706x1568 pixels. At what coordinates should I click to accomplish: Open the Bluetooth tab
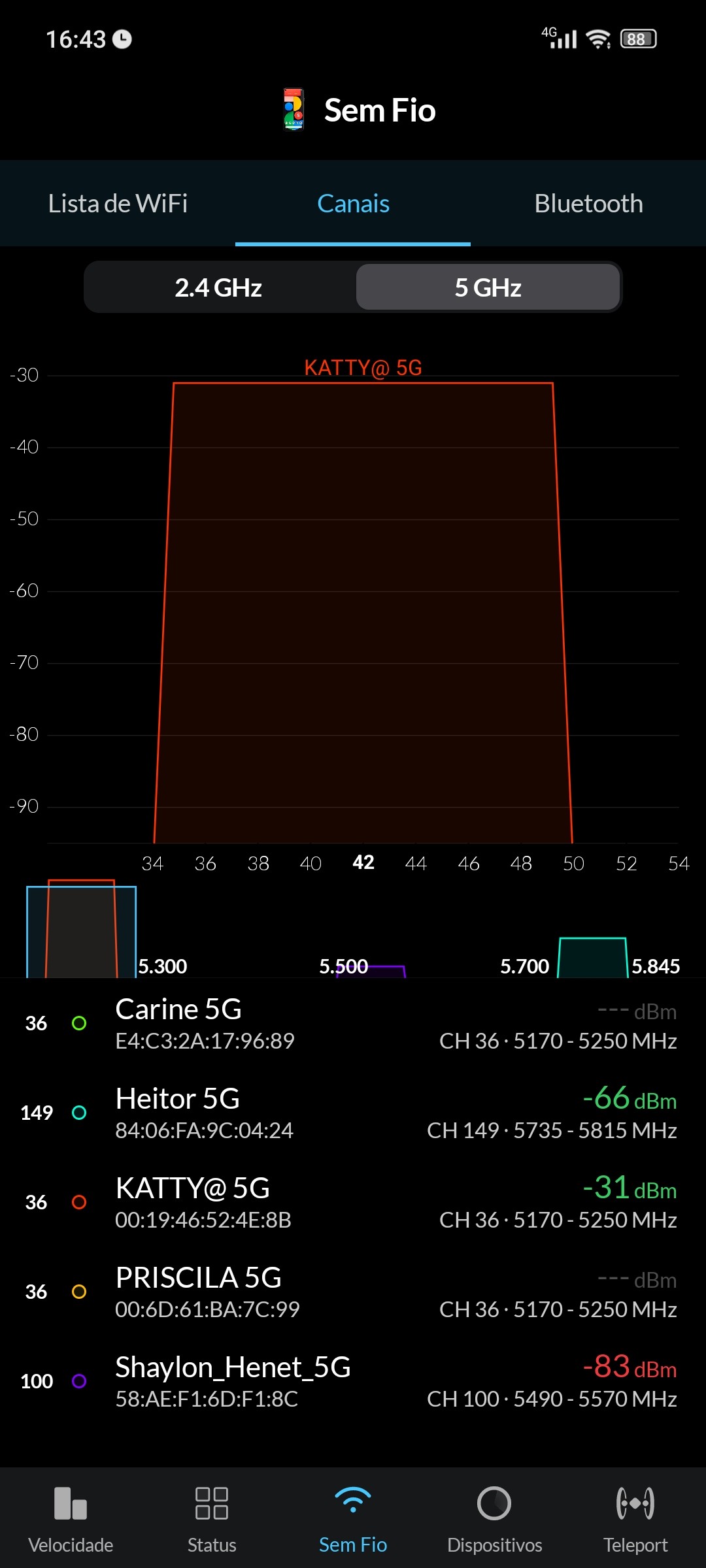588,204
